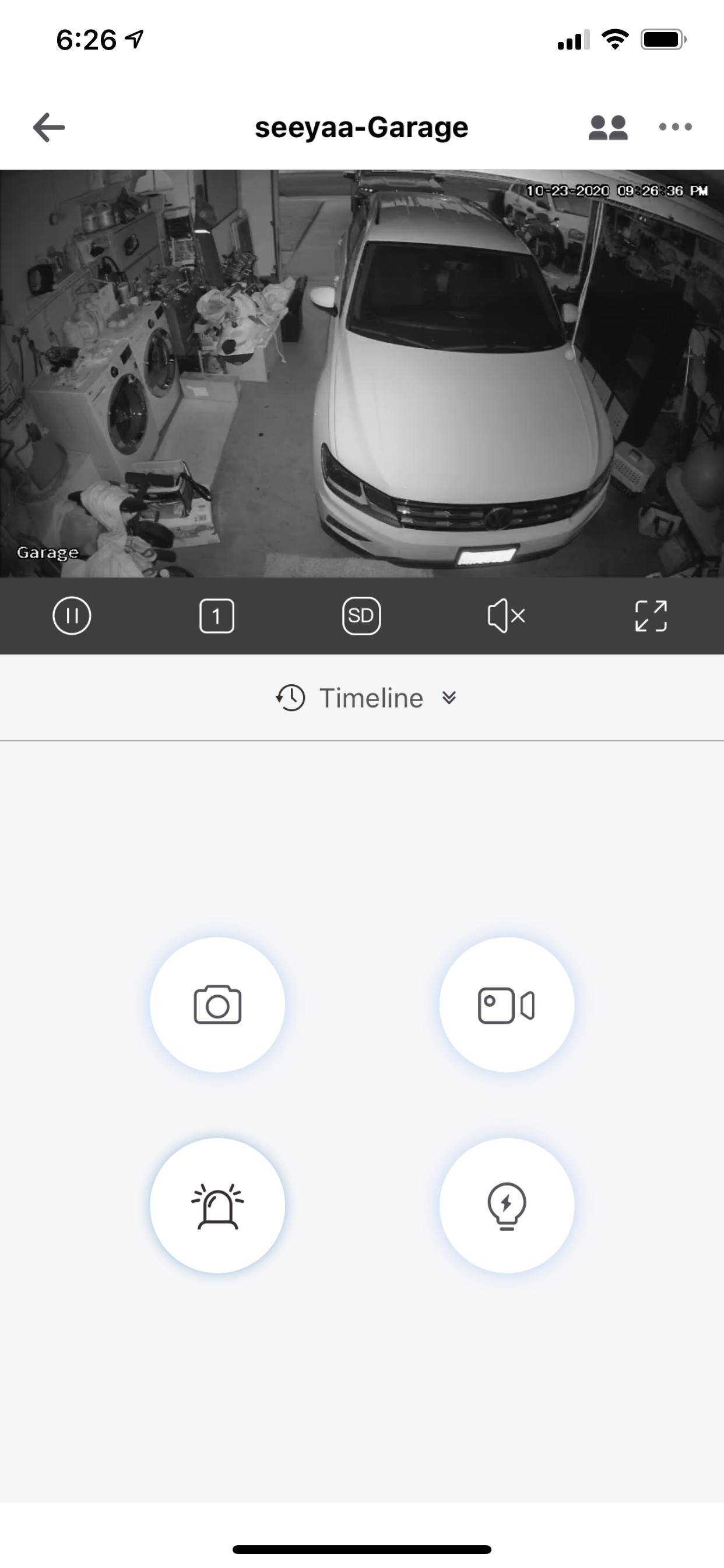Trigger the siren alarm
724x1568 pixels.
tap(217, 1206)
